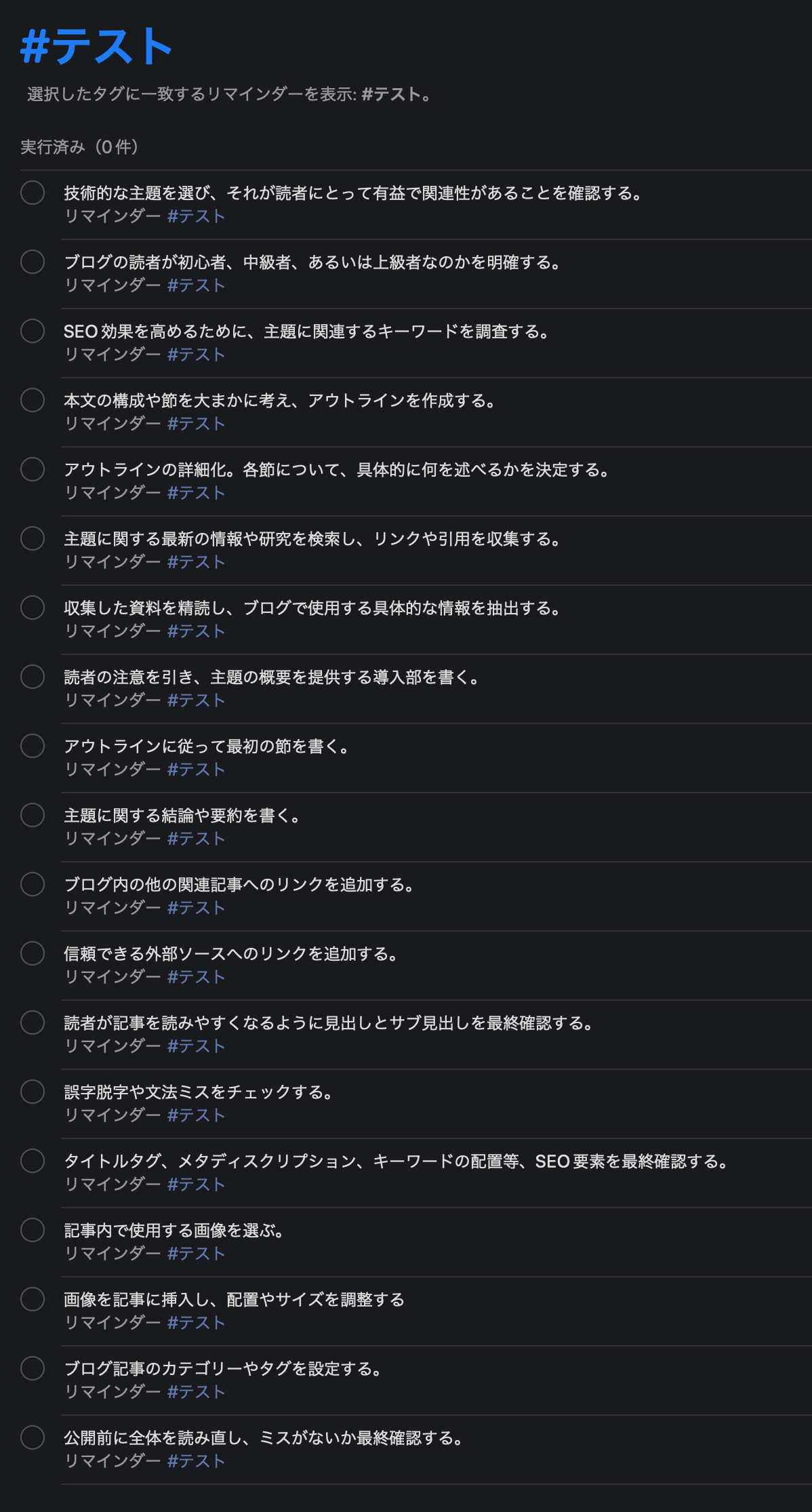This screenshot has width=812, height=1512.
Task: Tick the 読者の注意を引き reminder circle
Action: (x=33, y=677)
